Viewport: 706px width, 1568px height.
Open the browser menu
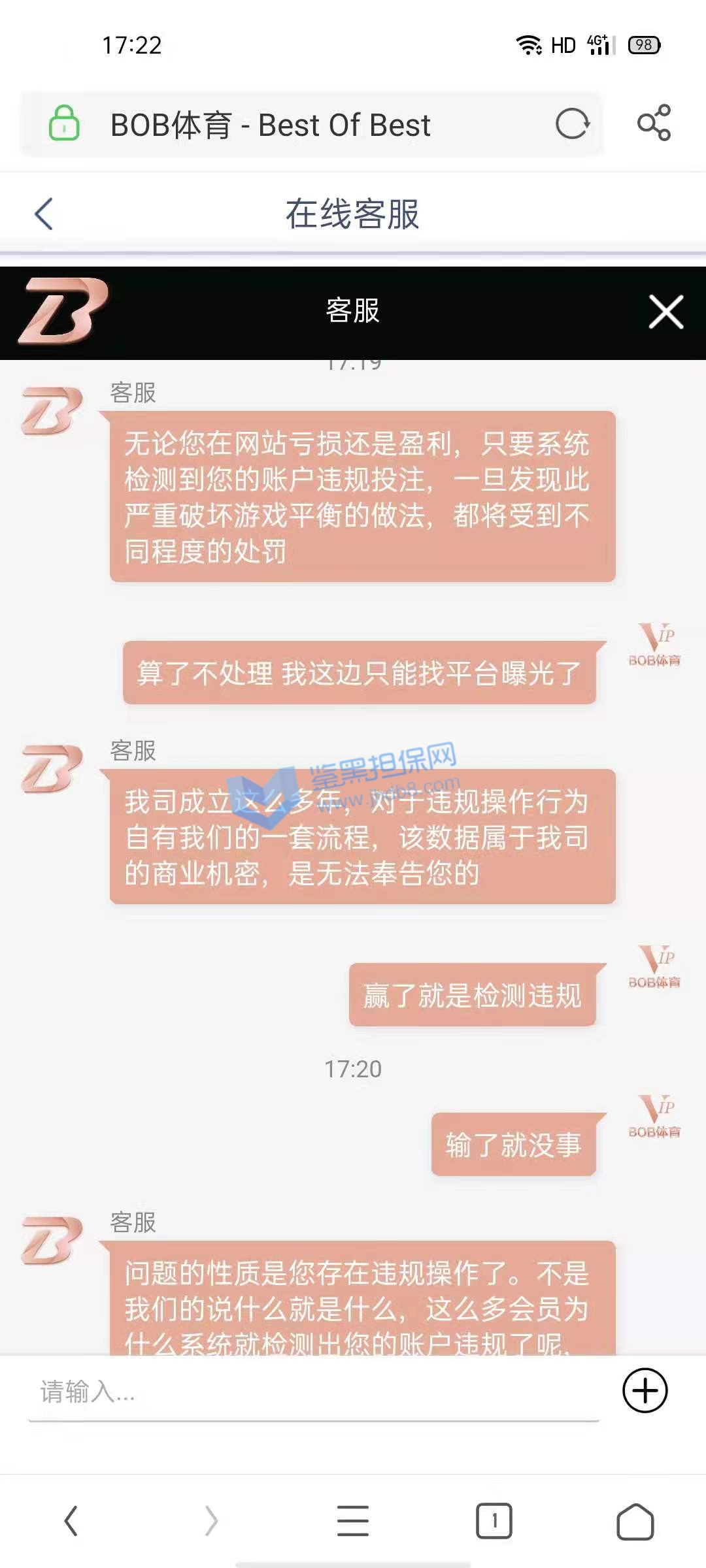pos(353,1521)
